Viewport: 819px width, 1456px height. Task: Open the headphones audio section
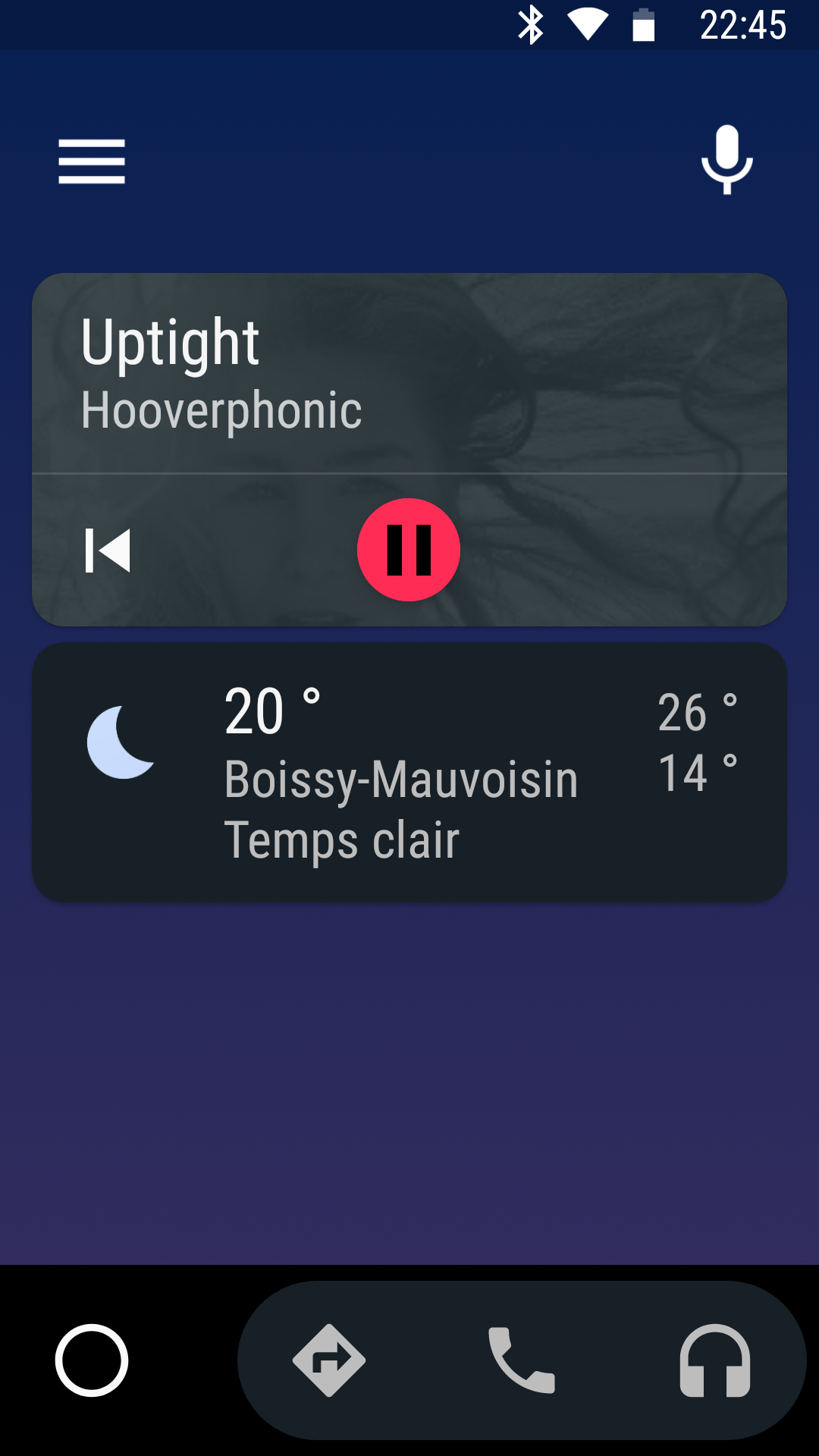point(715,1360)
